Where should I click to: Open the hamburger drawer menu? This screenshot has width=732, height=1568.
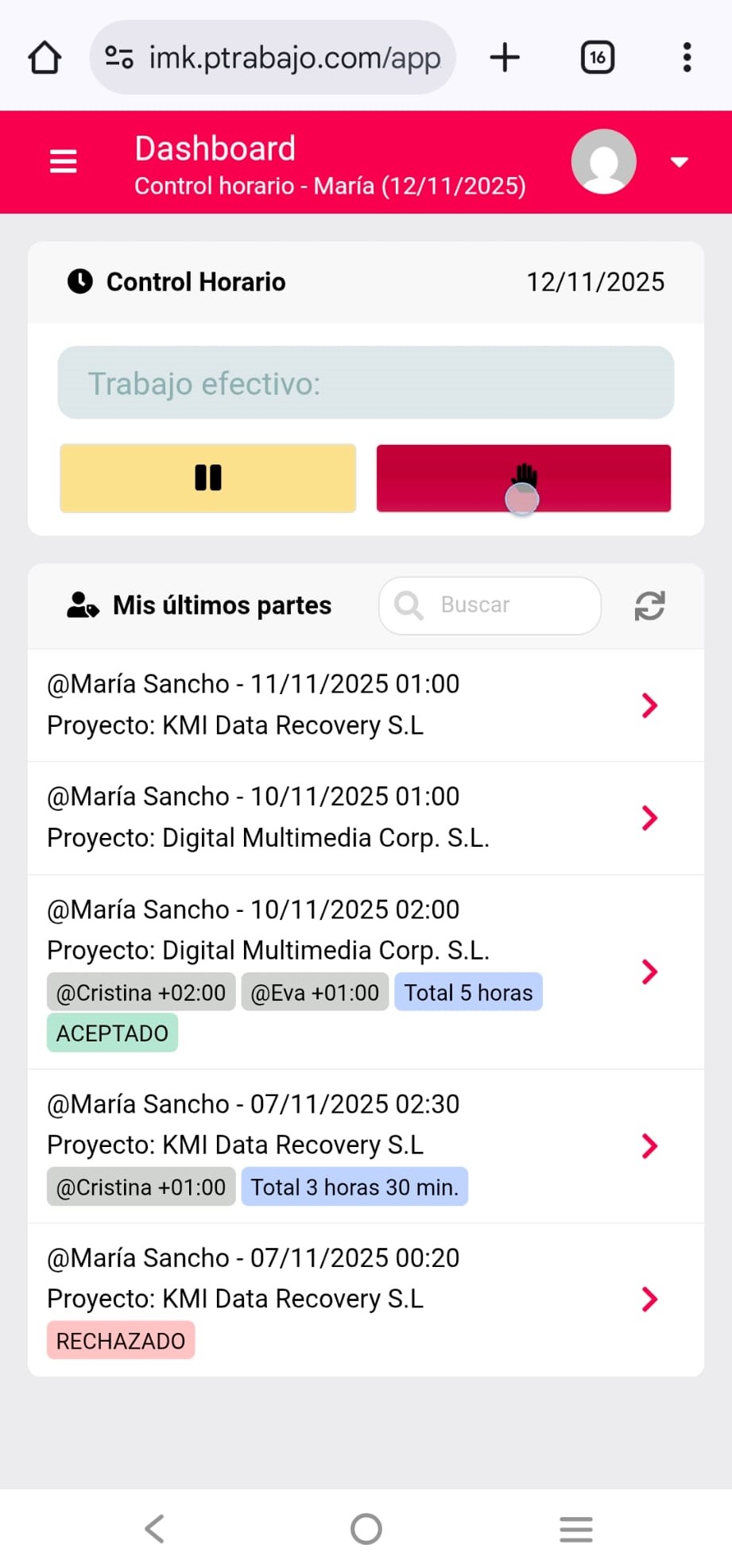[x=64, y=161]
